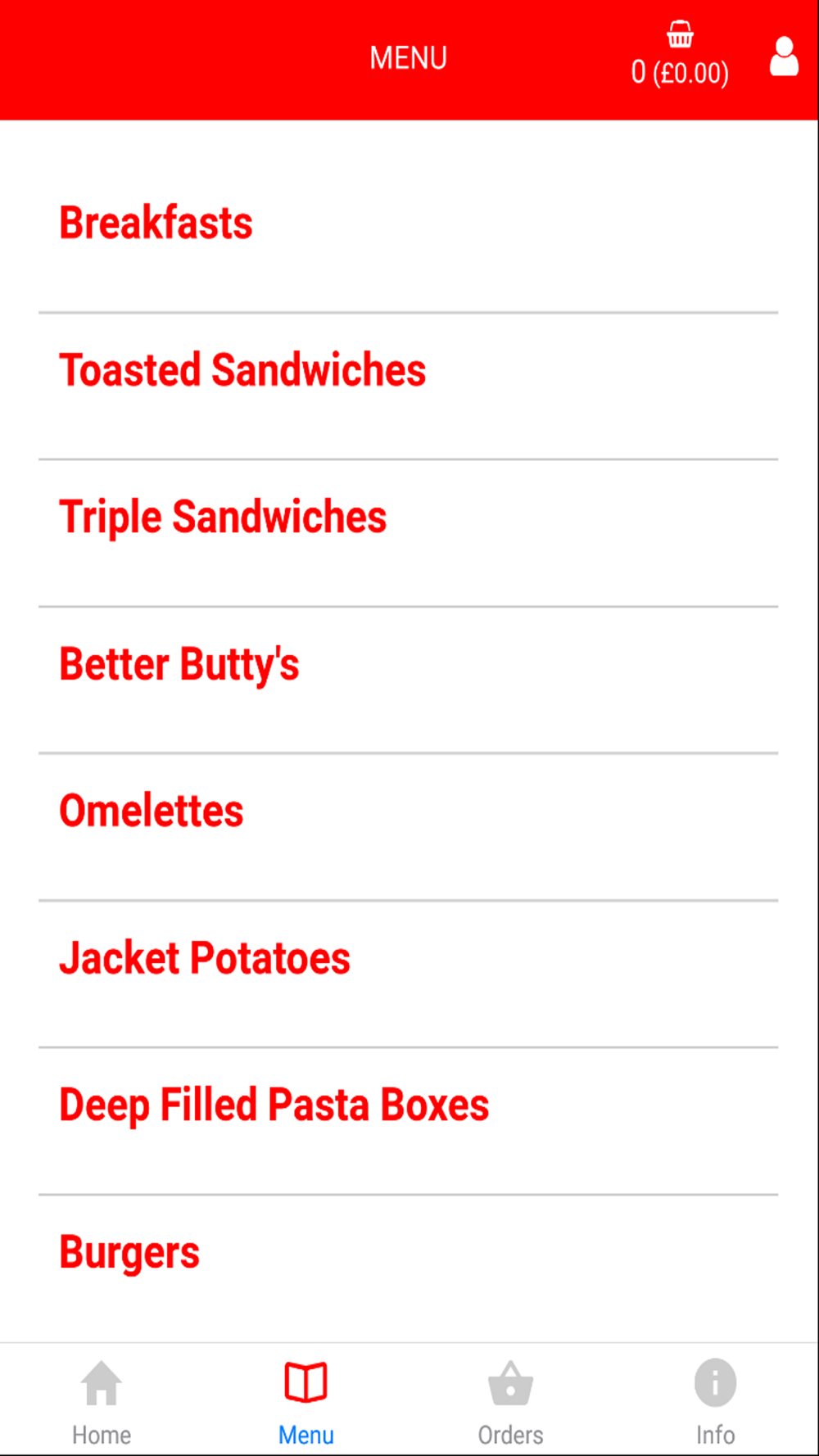Open the shopping basket in header
Image resolution: width=819 pixels, height=1456 pixels.
pos(680,56)
